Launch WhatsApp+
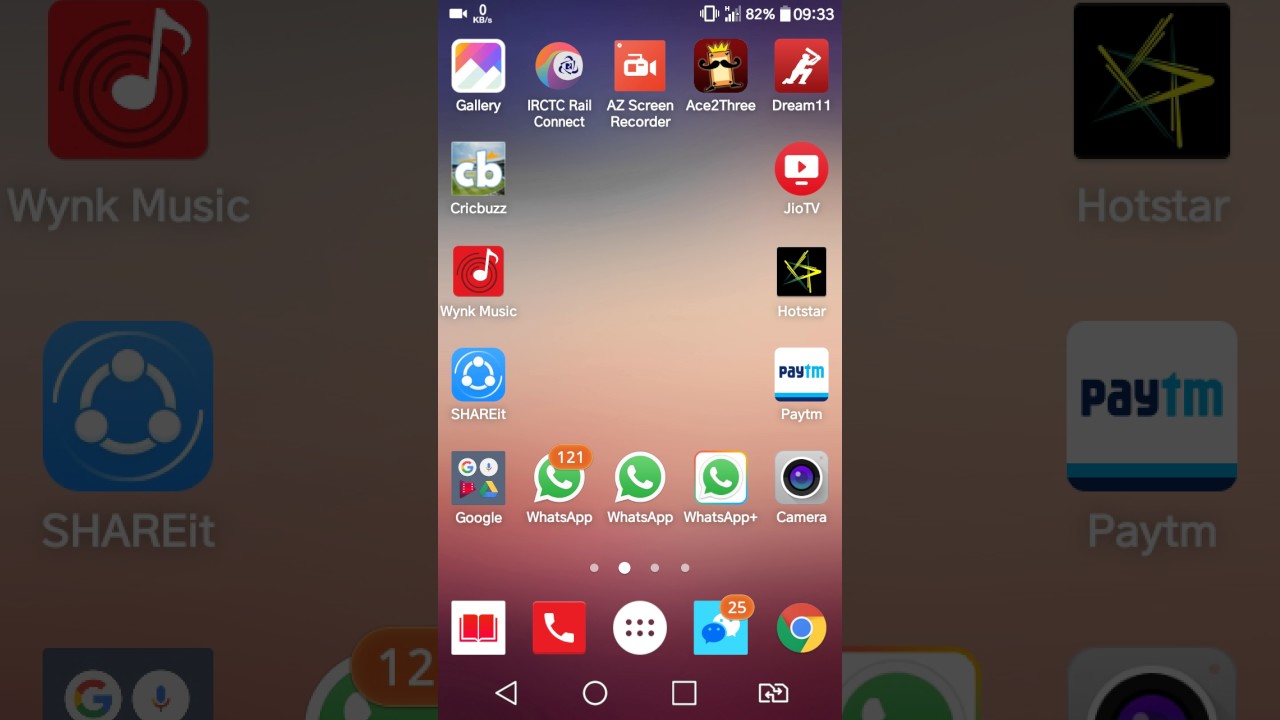 pyautogui.click(x=720, y=478)
